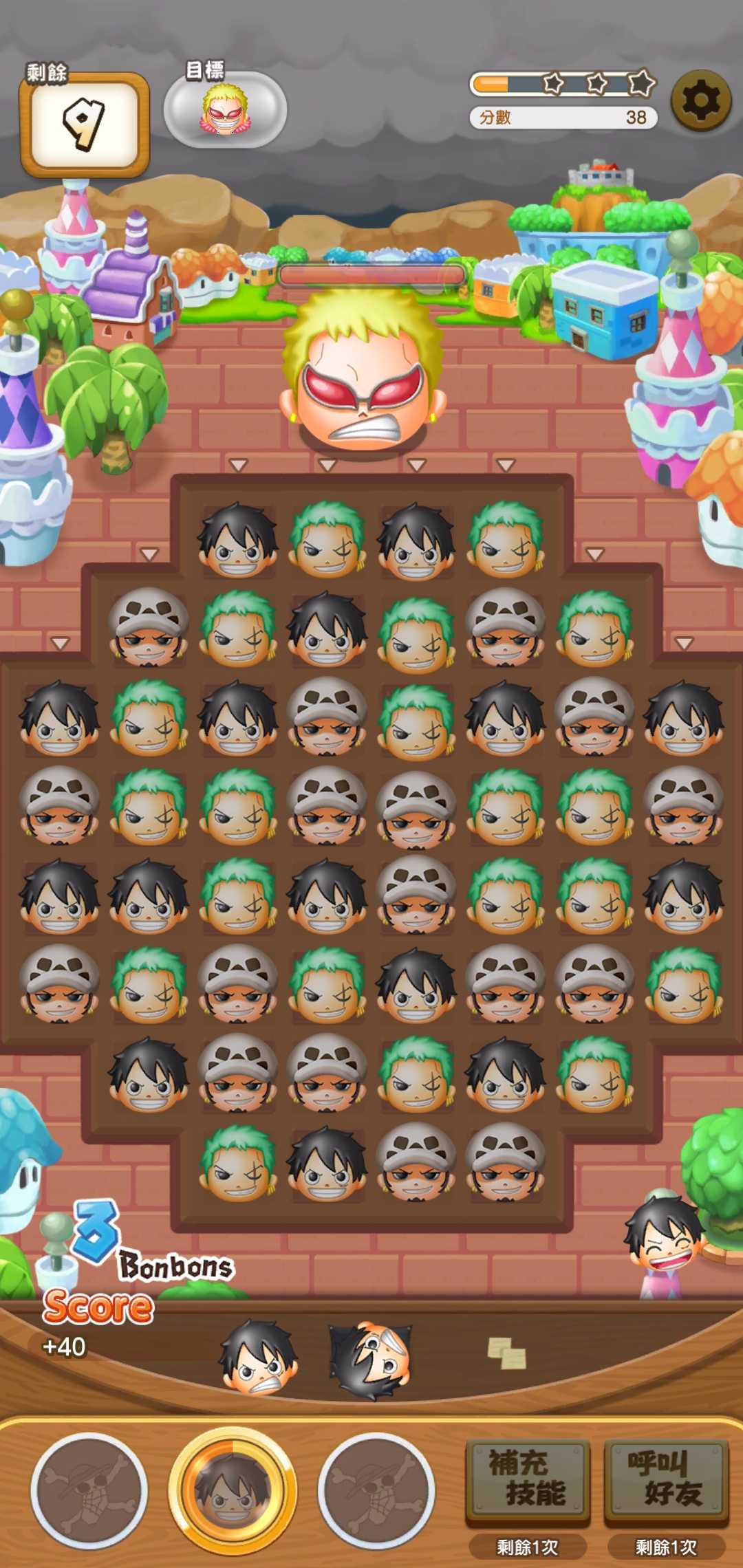This screenshot has width=743, height=1568.
Task: Open the settings gear
Action: 700,101
